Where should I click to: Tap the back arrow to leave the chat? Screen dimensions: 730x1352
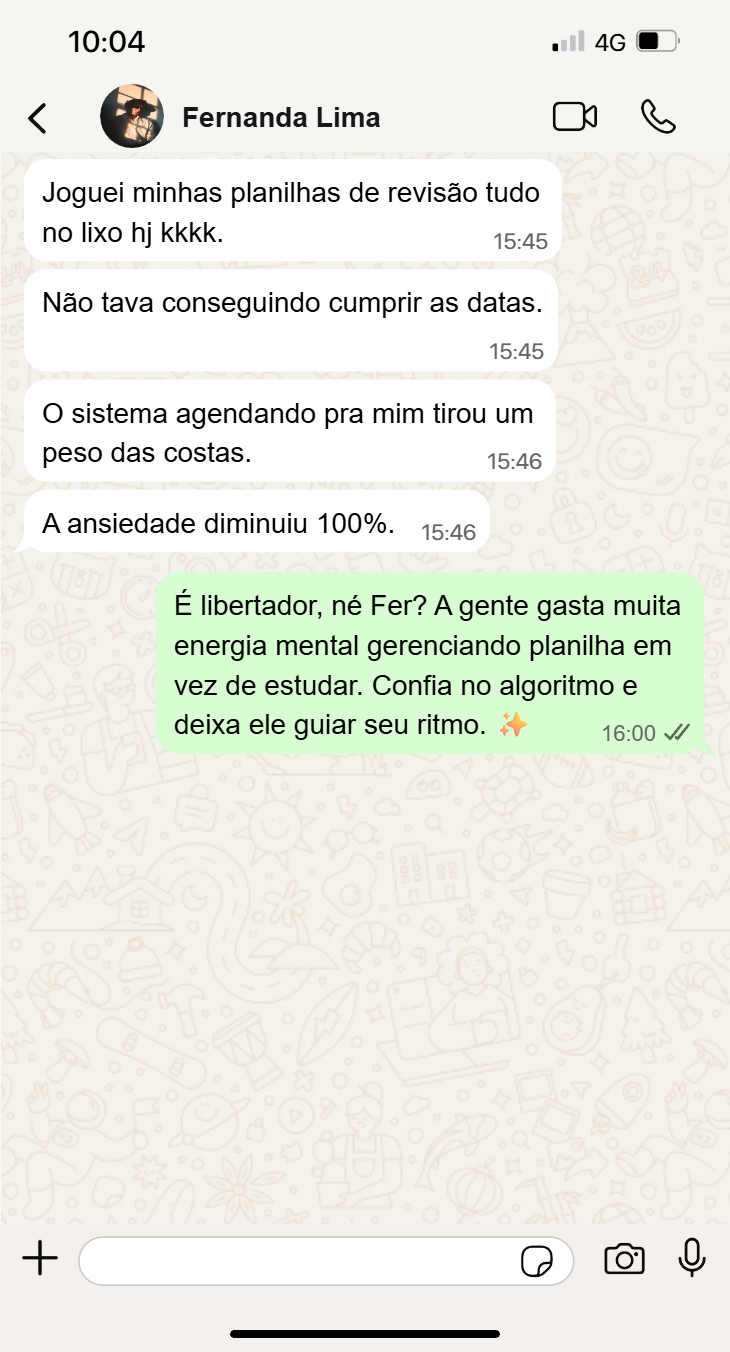37,116
